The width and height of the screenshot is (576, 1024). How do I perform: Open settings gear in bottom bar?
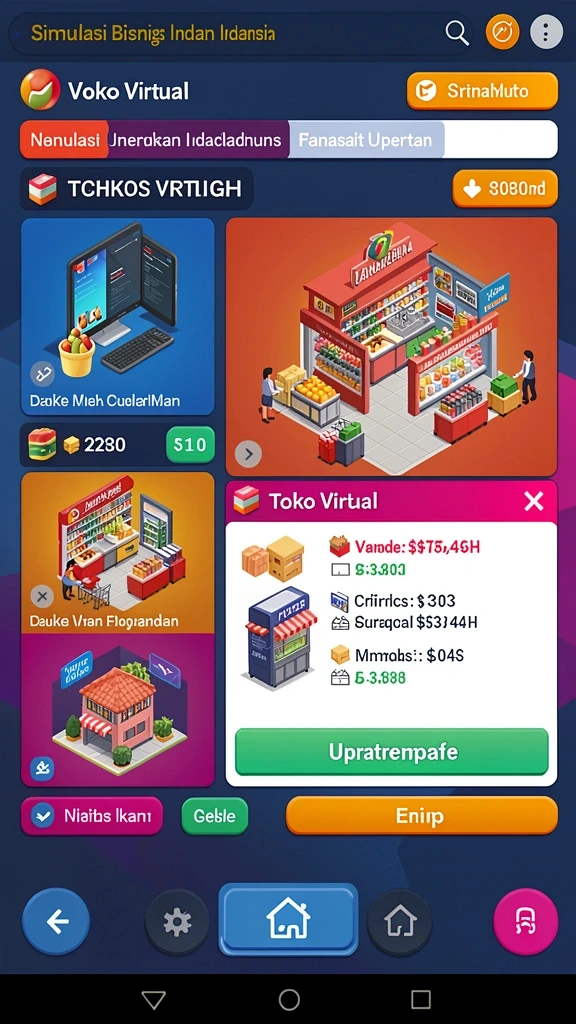tap(177, 922)
